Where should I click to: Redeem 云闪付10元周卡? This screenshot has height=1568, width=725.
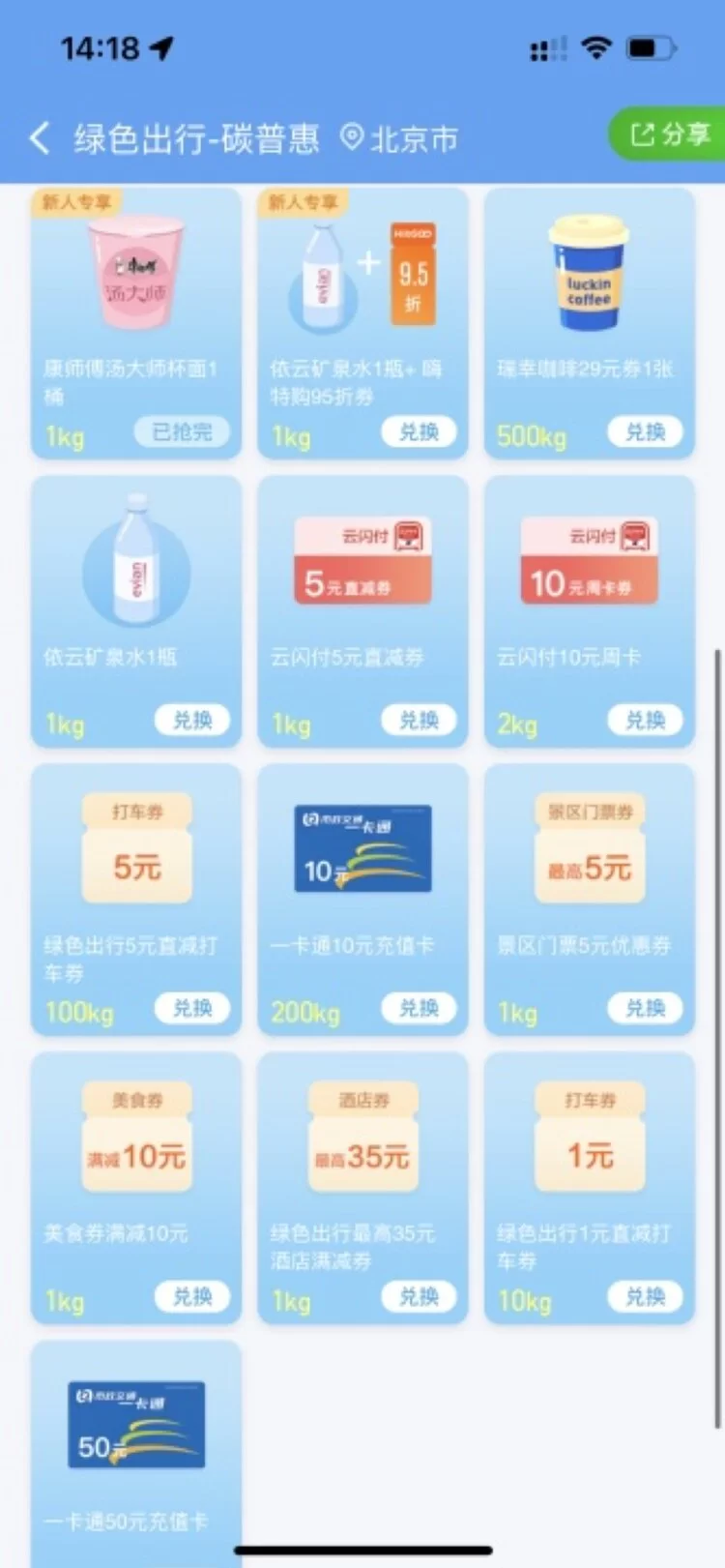click(x=645, y=720)
